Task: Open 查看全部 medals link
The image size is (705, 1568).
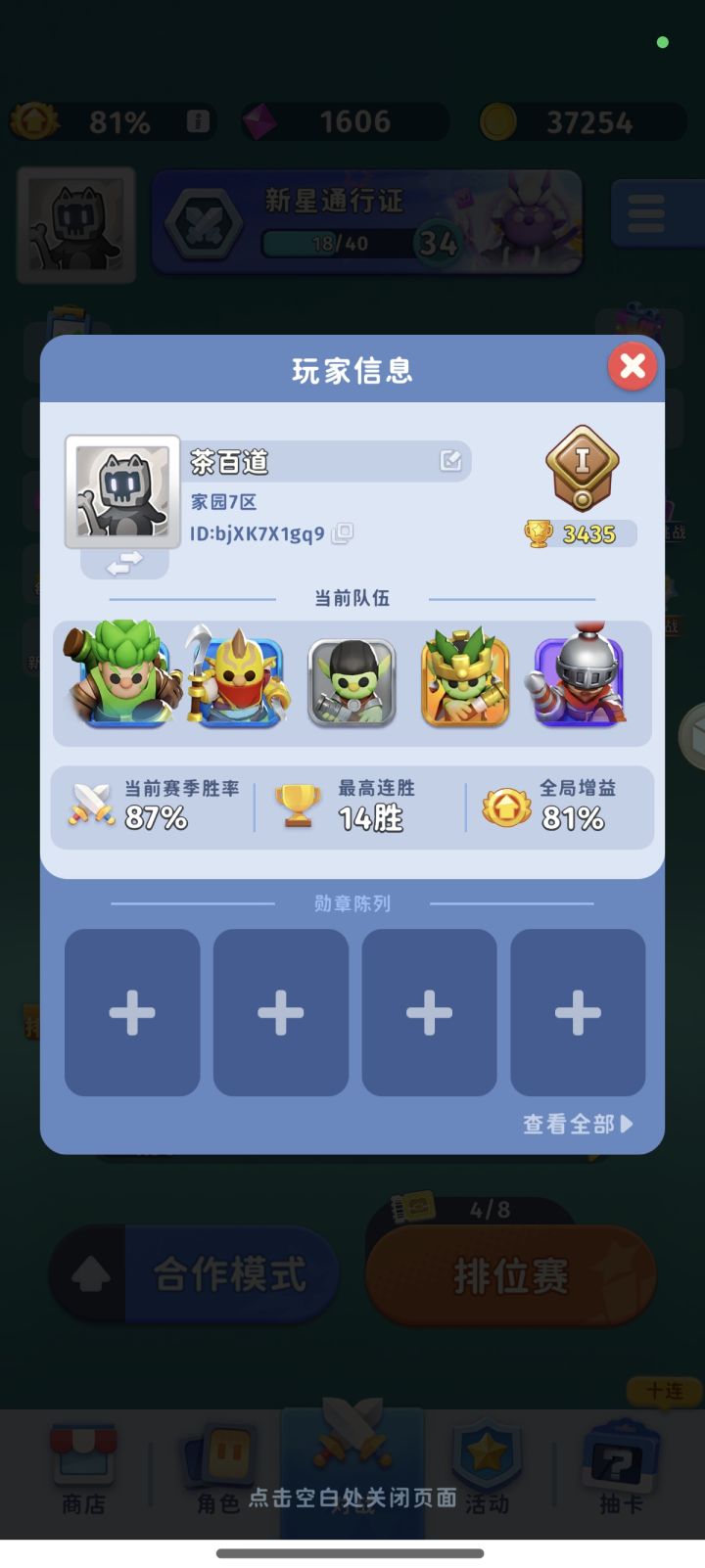Action: [578, 1124]
